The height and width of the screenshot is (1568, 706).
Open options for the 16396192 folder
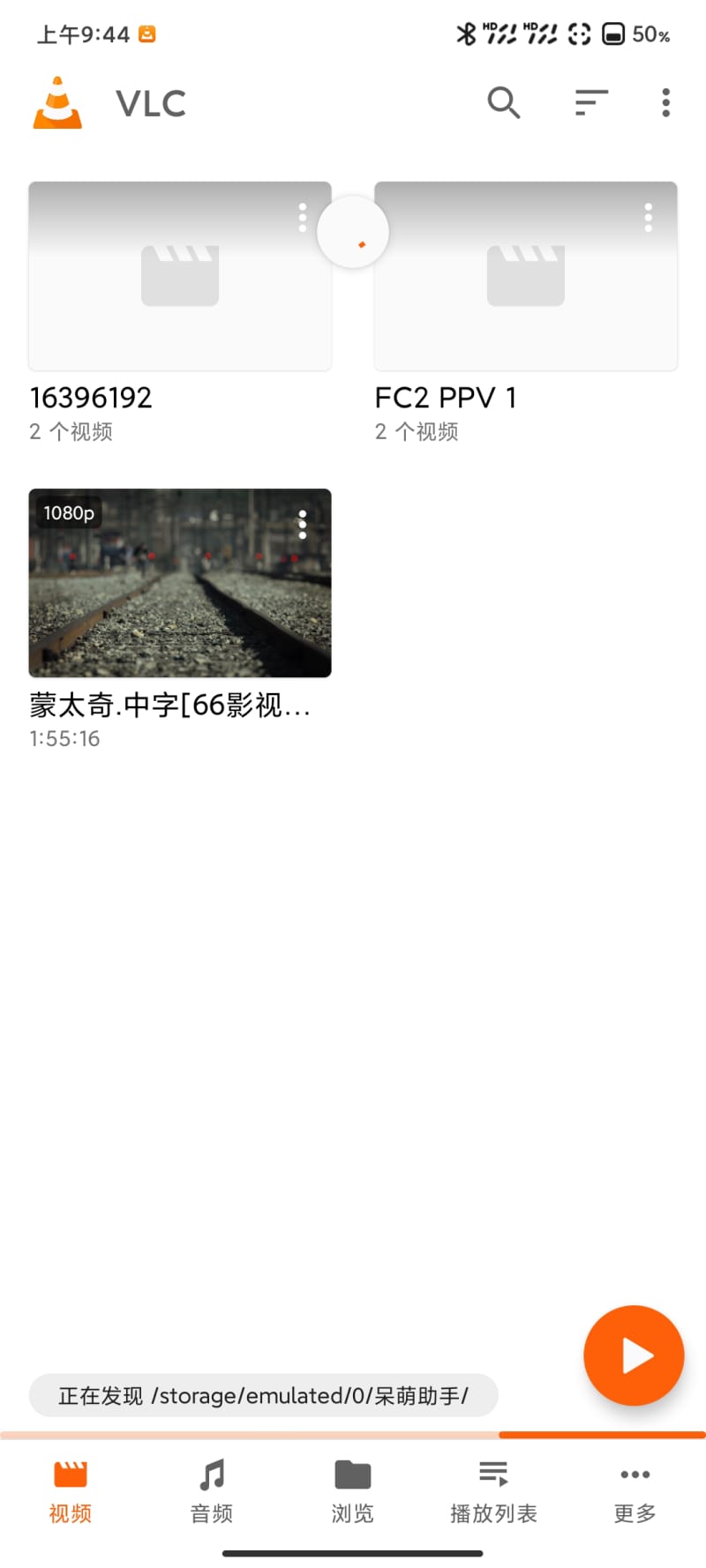(x=303, y=218)
